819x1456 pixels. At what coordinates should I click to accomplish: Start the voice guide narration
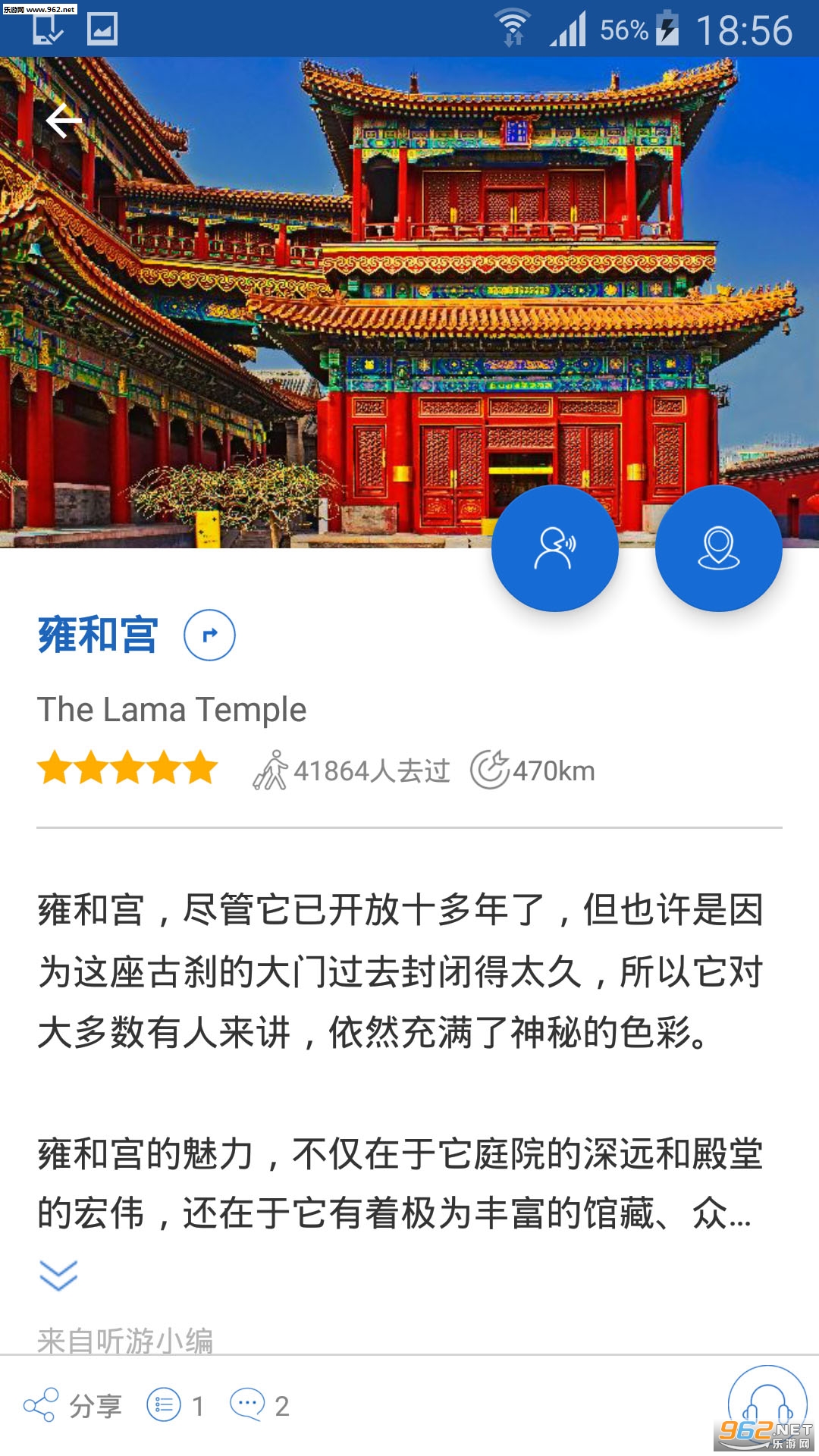[x=555, y=548]
